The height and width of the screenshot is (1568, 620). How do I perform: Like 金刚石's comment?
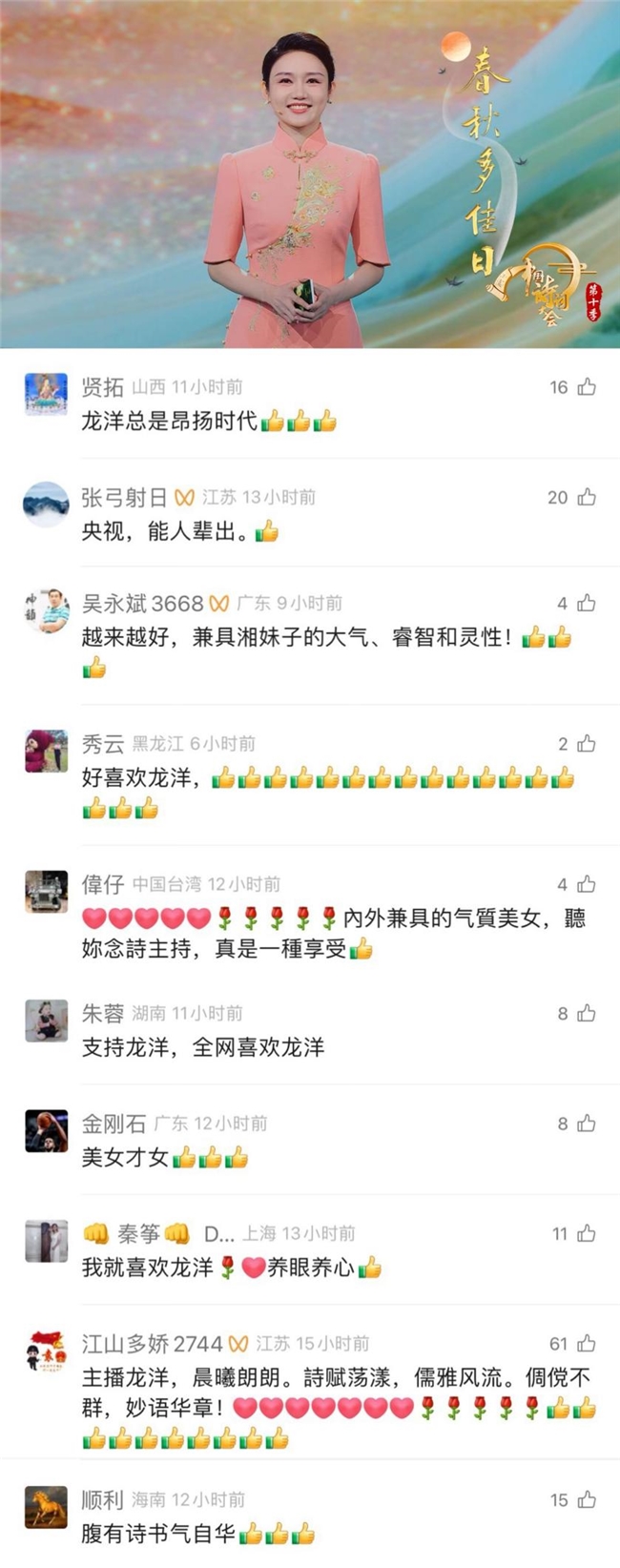(587, 1124)
